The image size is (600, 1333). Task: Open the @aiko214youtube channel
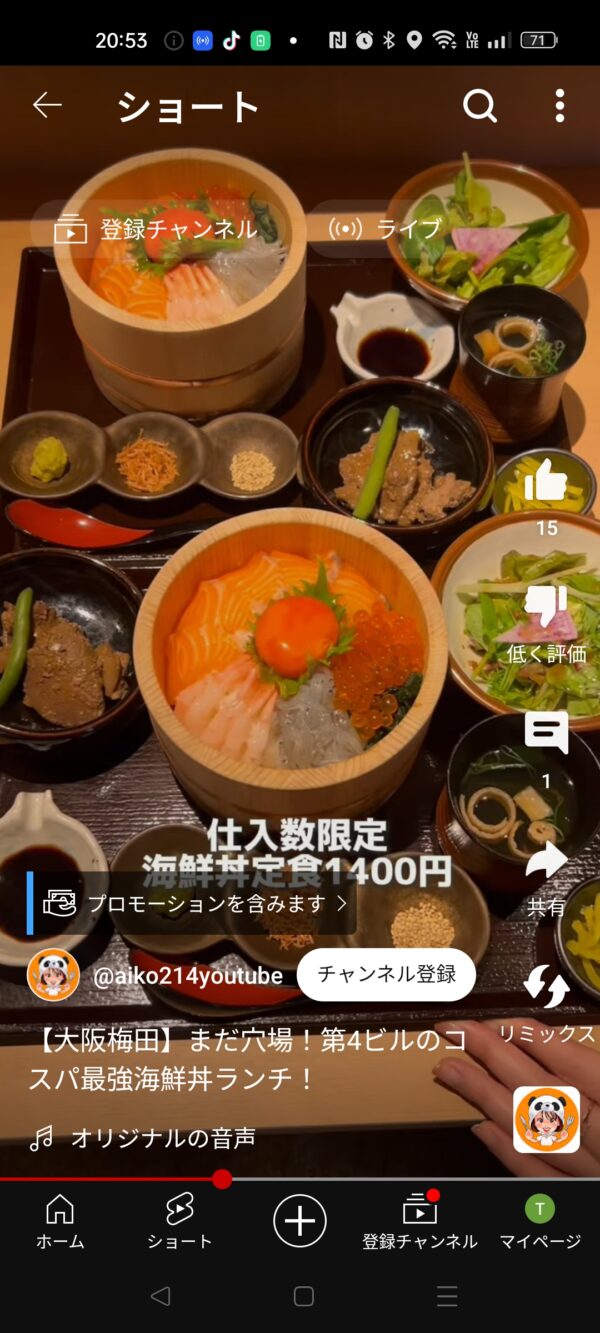pos(187,975)
